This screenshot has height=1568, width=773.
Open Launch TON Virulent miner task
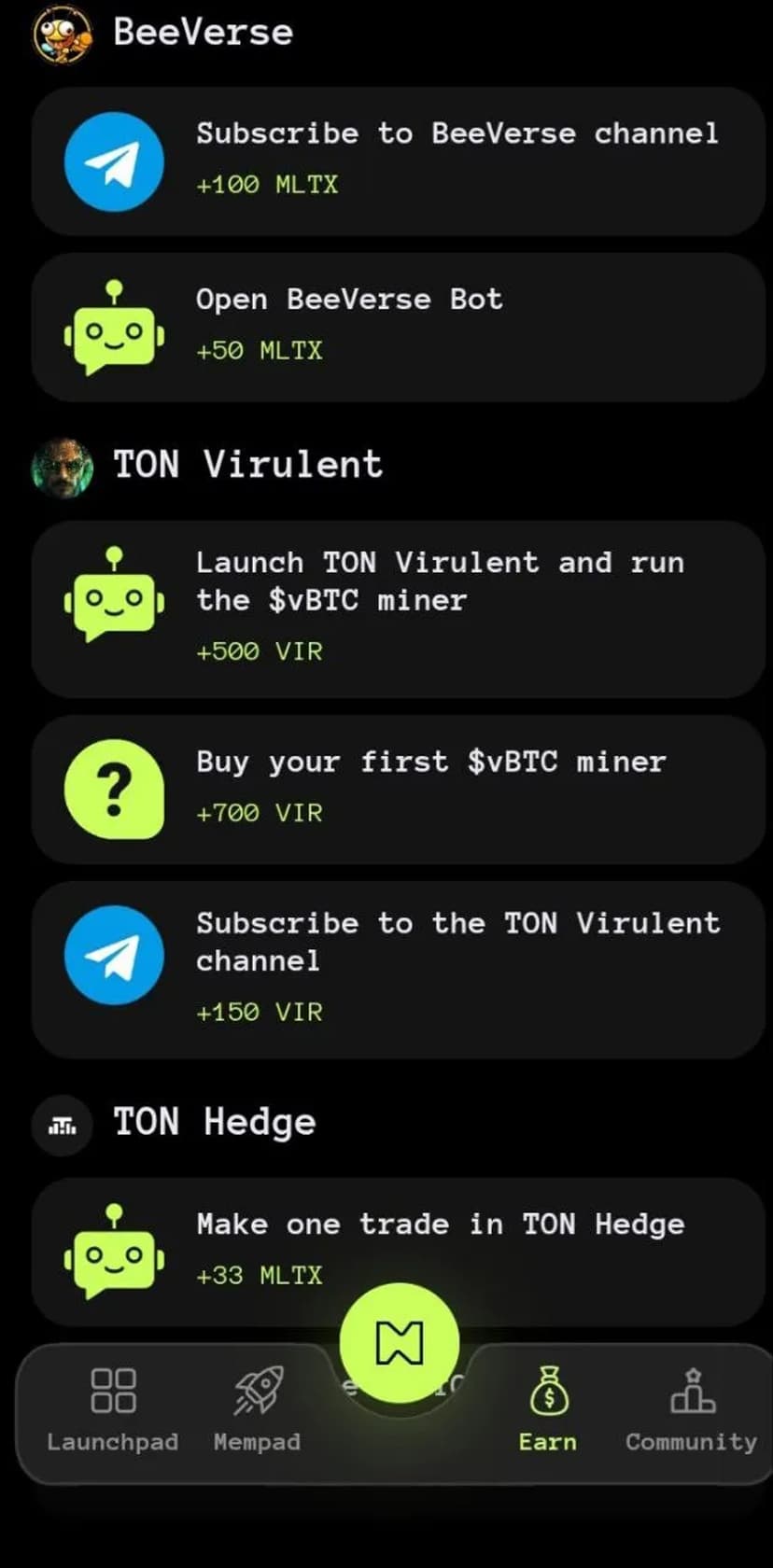(398, 609)
